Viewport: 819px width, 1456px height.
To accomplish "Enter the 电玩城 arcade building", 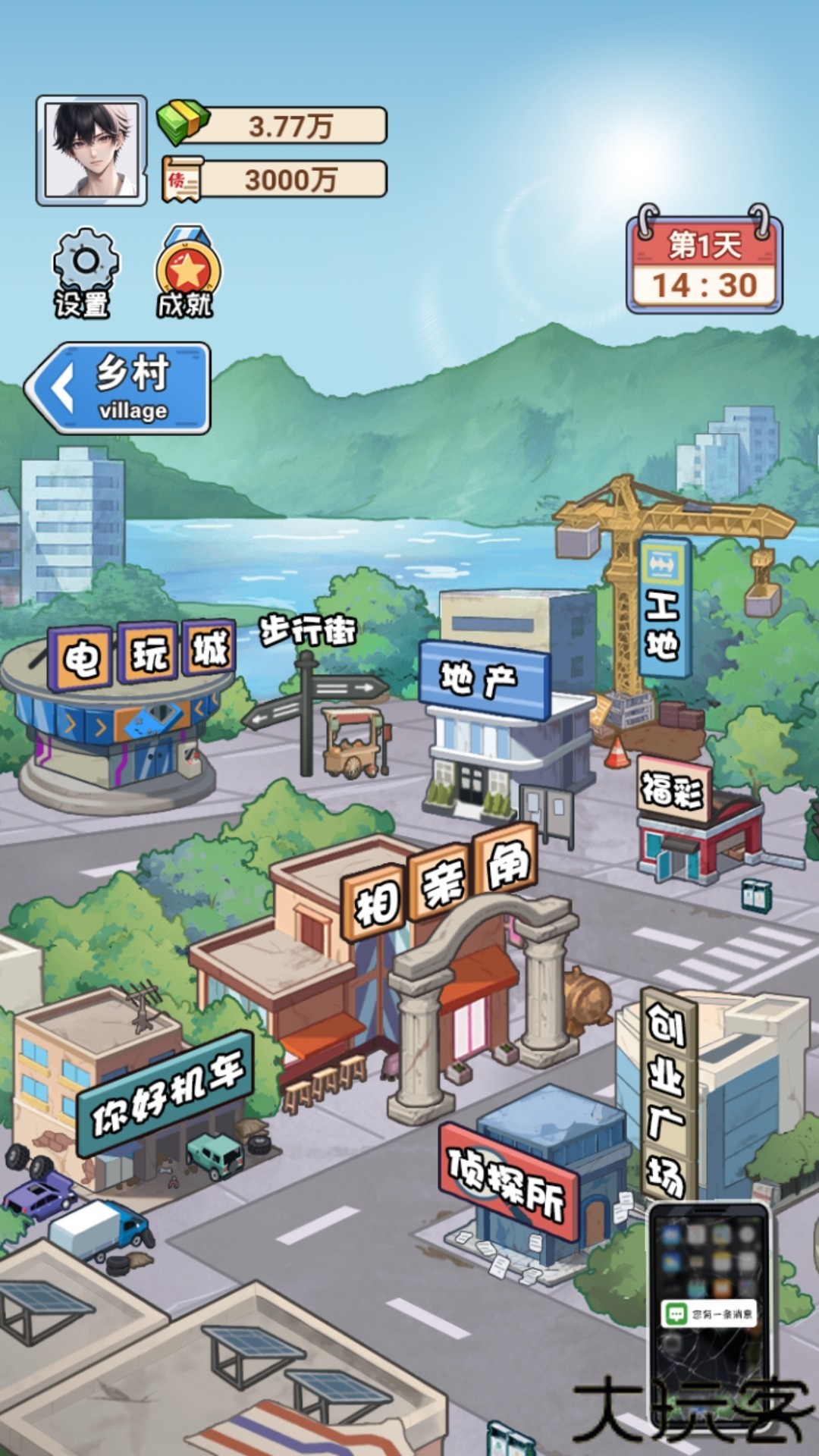I will click(121, 713).
